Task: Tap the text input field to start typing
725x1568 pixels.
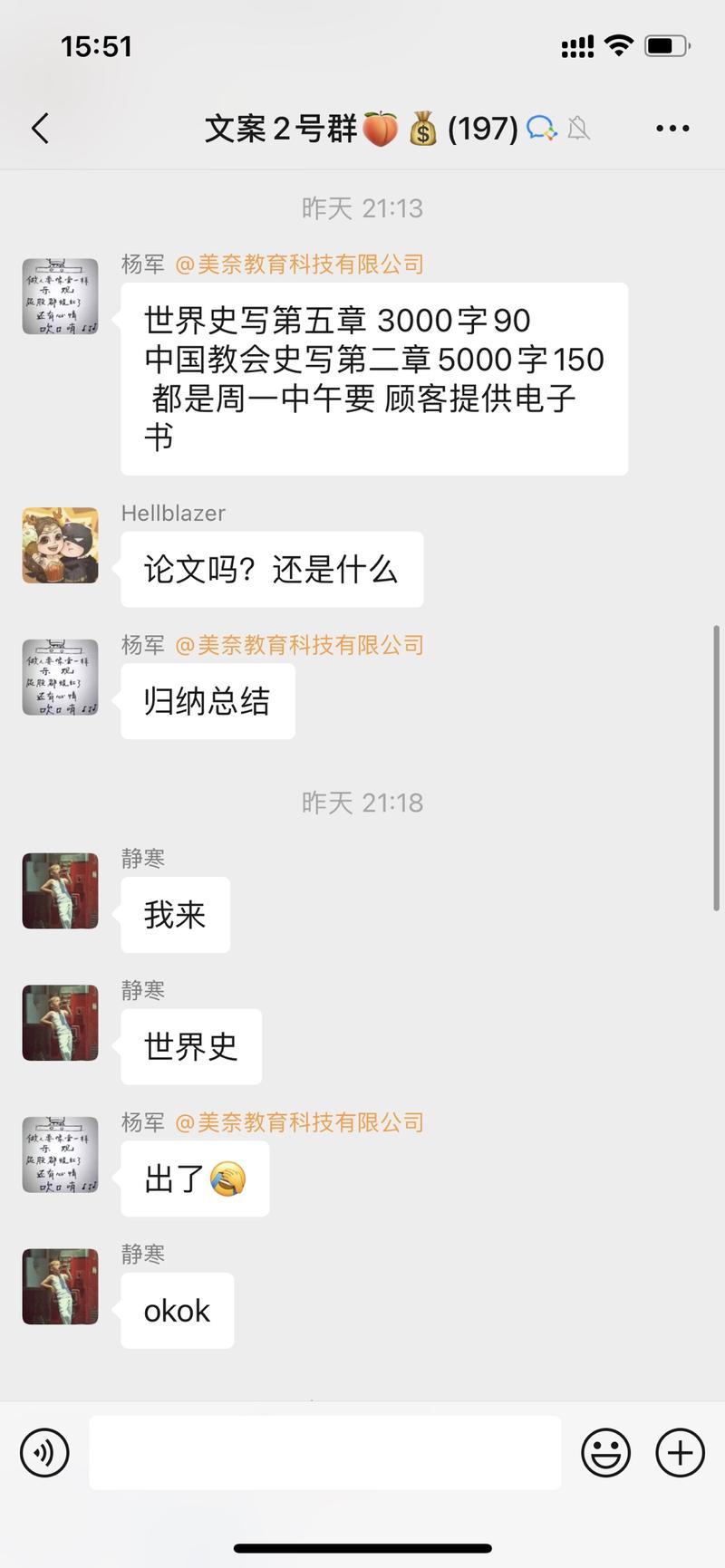Action: coord(324,1453)
